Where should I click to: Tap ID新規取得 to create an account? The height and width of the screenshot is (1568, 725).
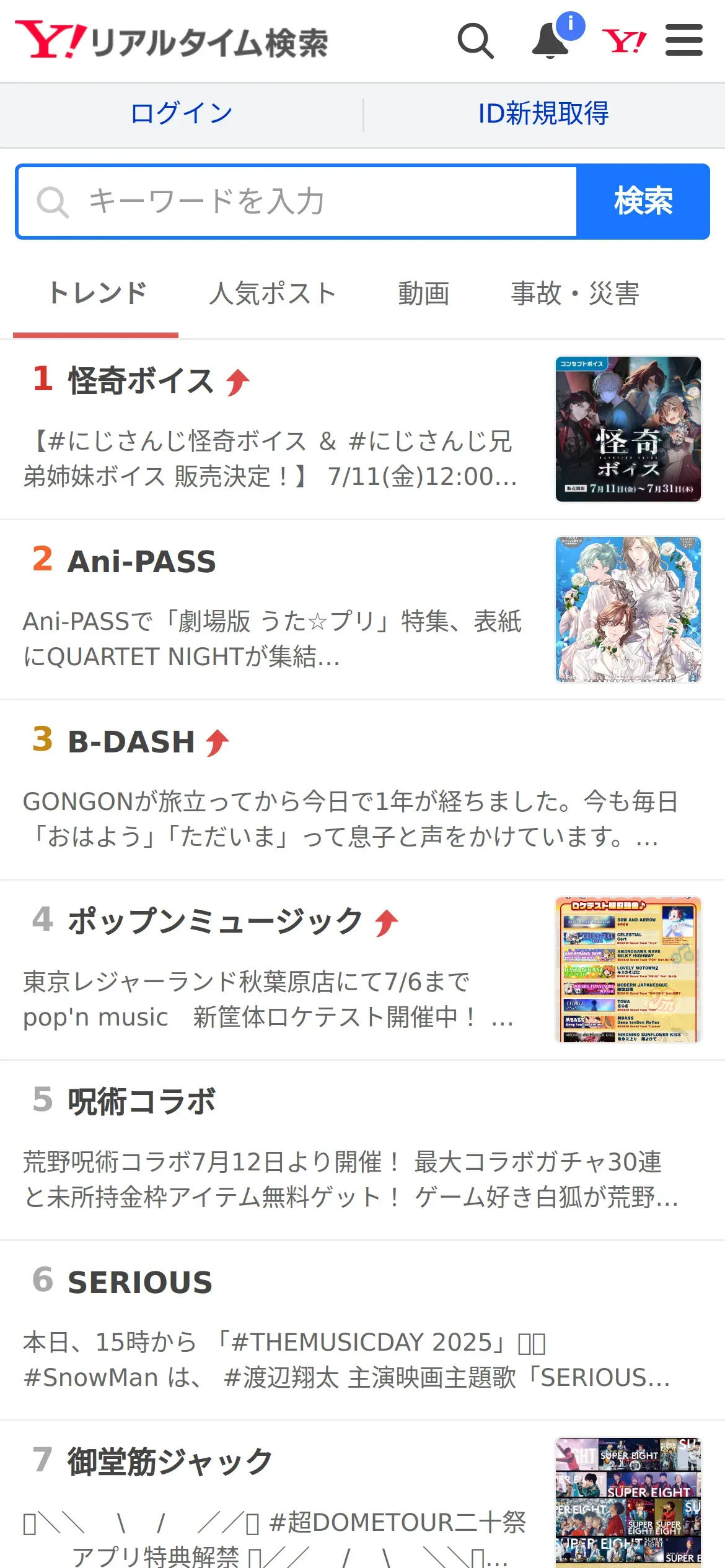click(543, 114)
